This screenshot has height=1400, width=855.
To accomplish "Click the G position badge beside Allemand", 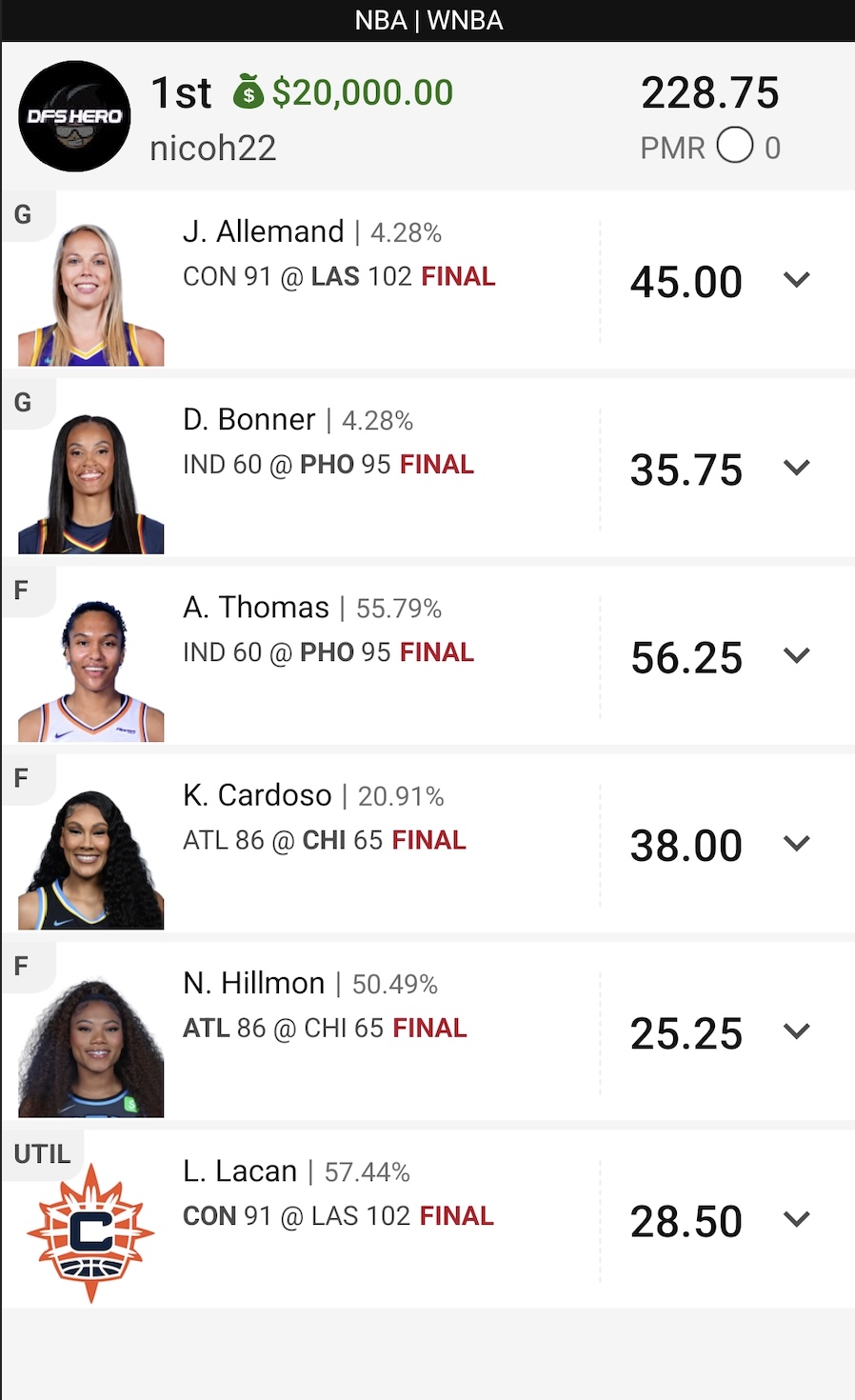I will tap(21, 214).
